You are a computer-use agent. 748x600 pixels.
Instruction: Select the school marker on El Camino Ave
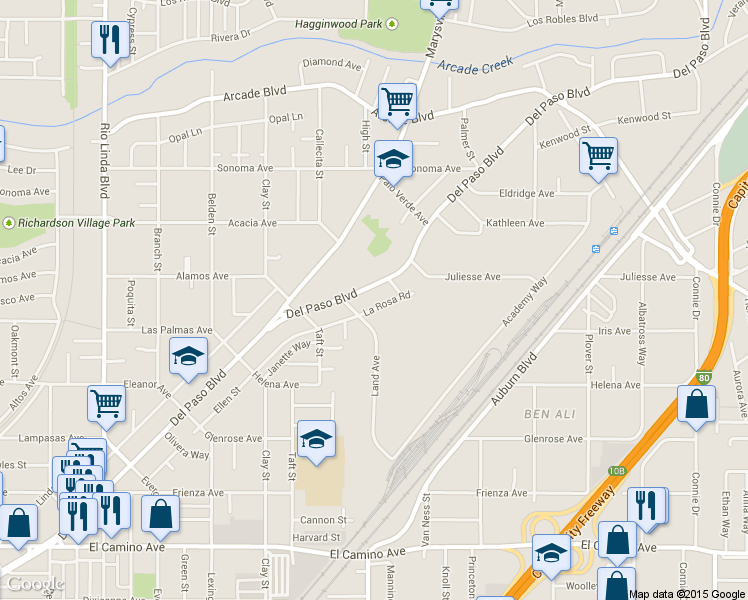coord(551,552)
